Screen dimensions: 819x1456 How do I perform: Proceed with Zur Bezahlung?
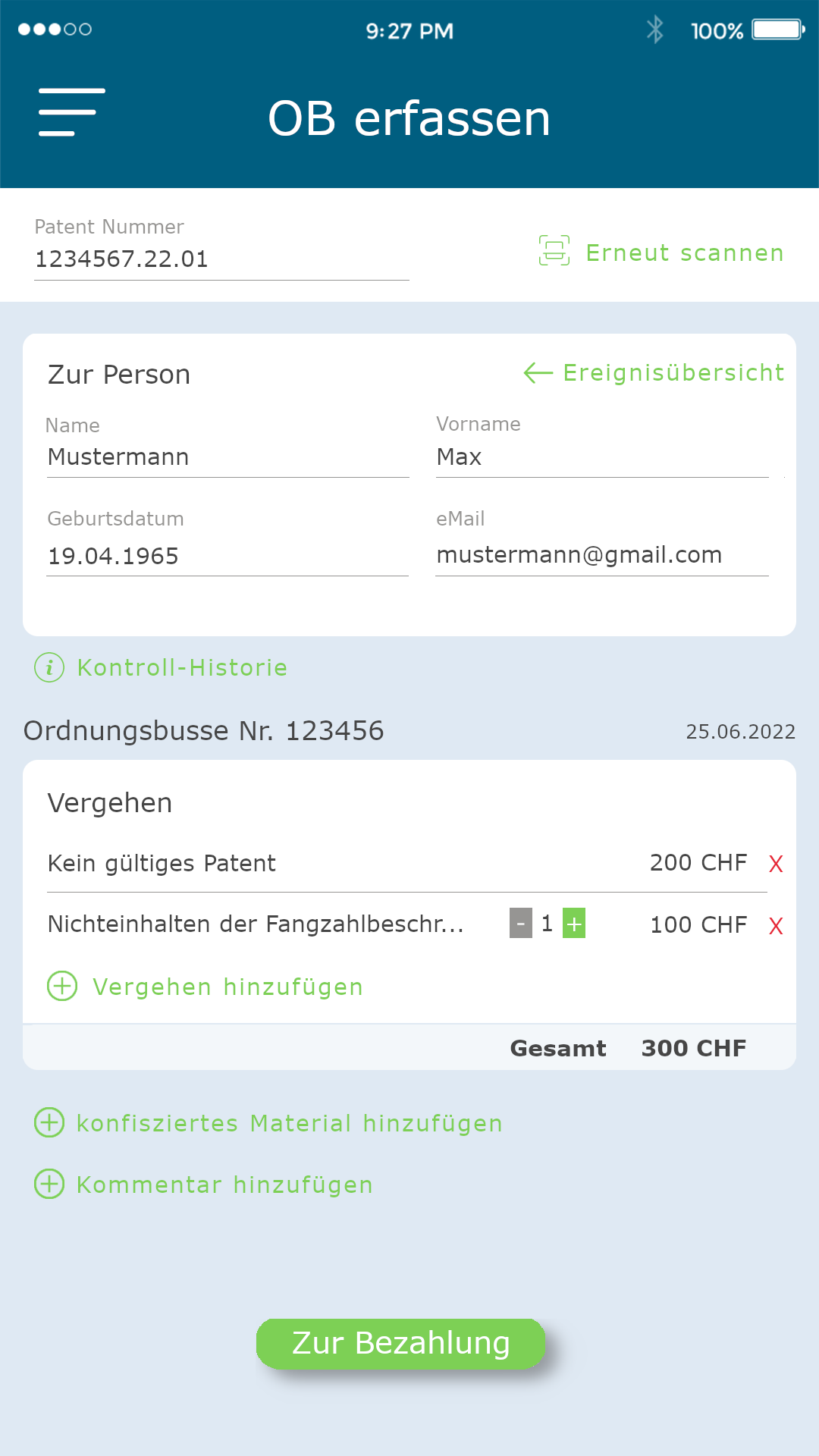click(x=401, y=1343)
